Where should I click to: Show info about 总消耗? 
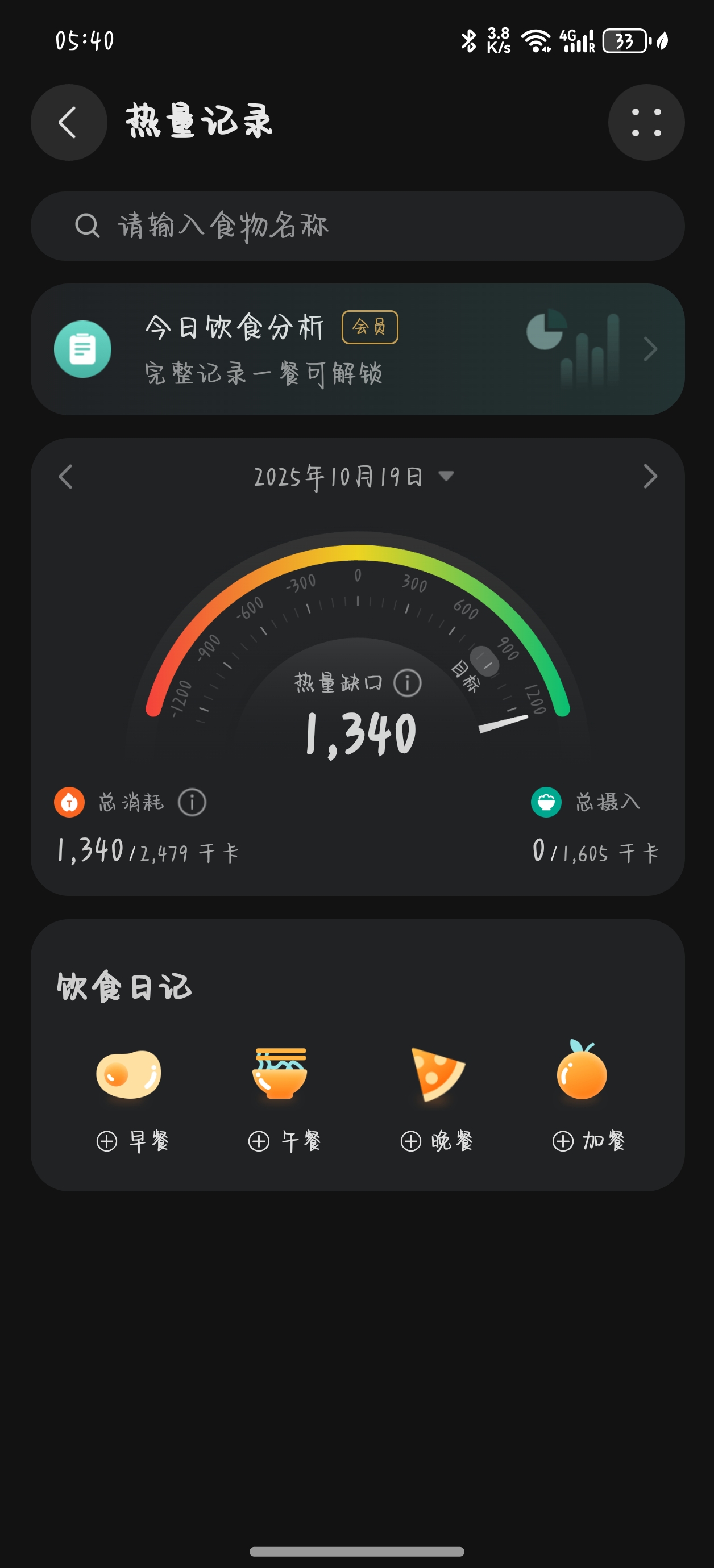(x=192, y=802)
